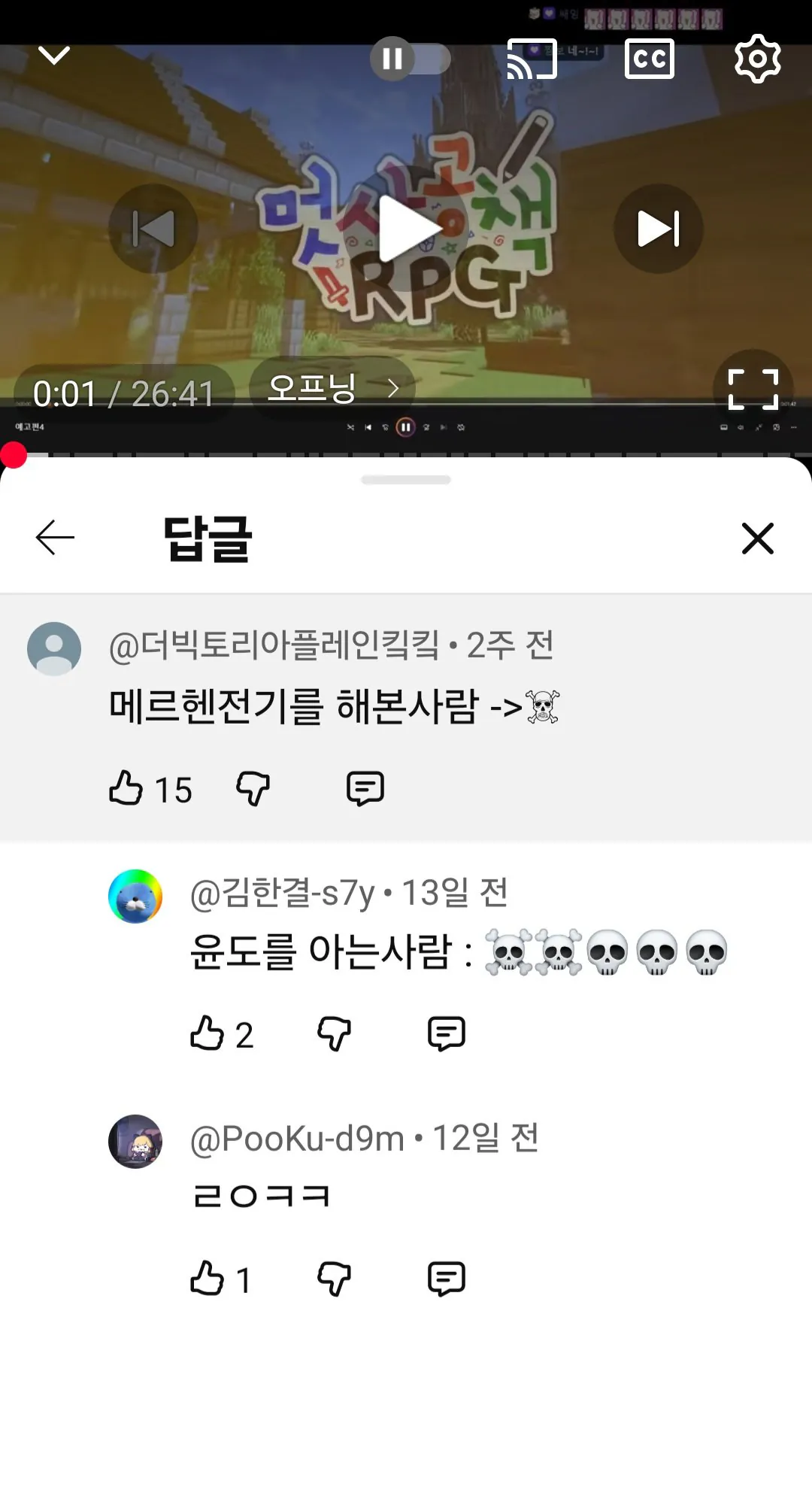Open reply box icon under the top comment
This screenshot has width=812, height=1490.
coord(366,788)
